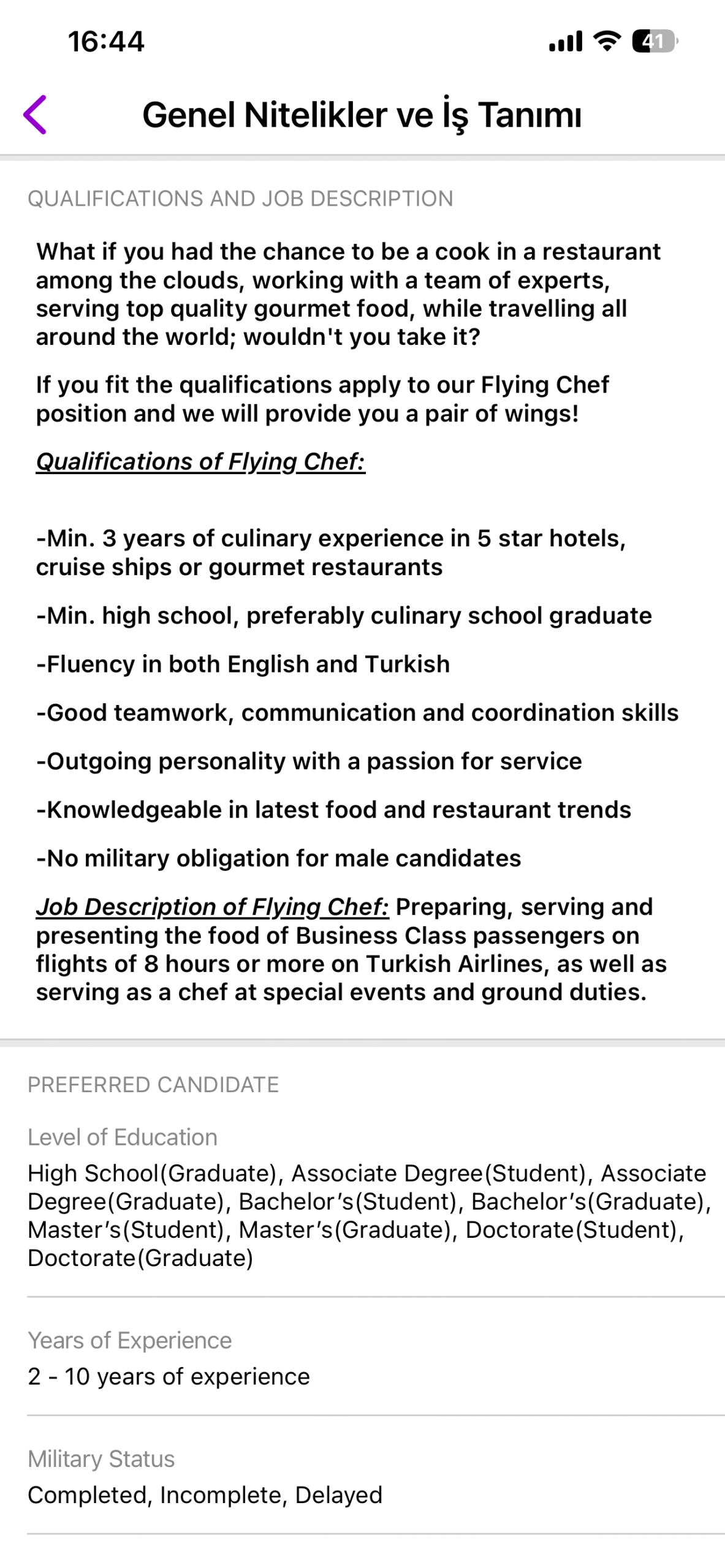Go back using the purple arrow
The image size is (725, 1568).
click(35, 115)
